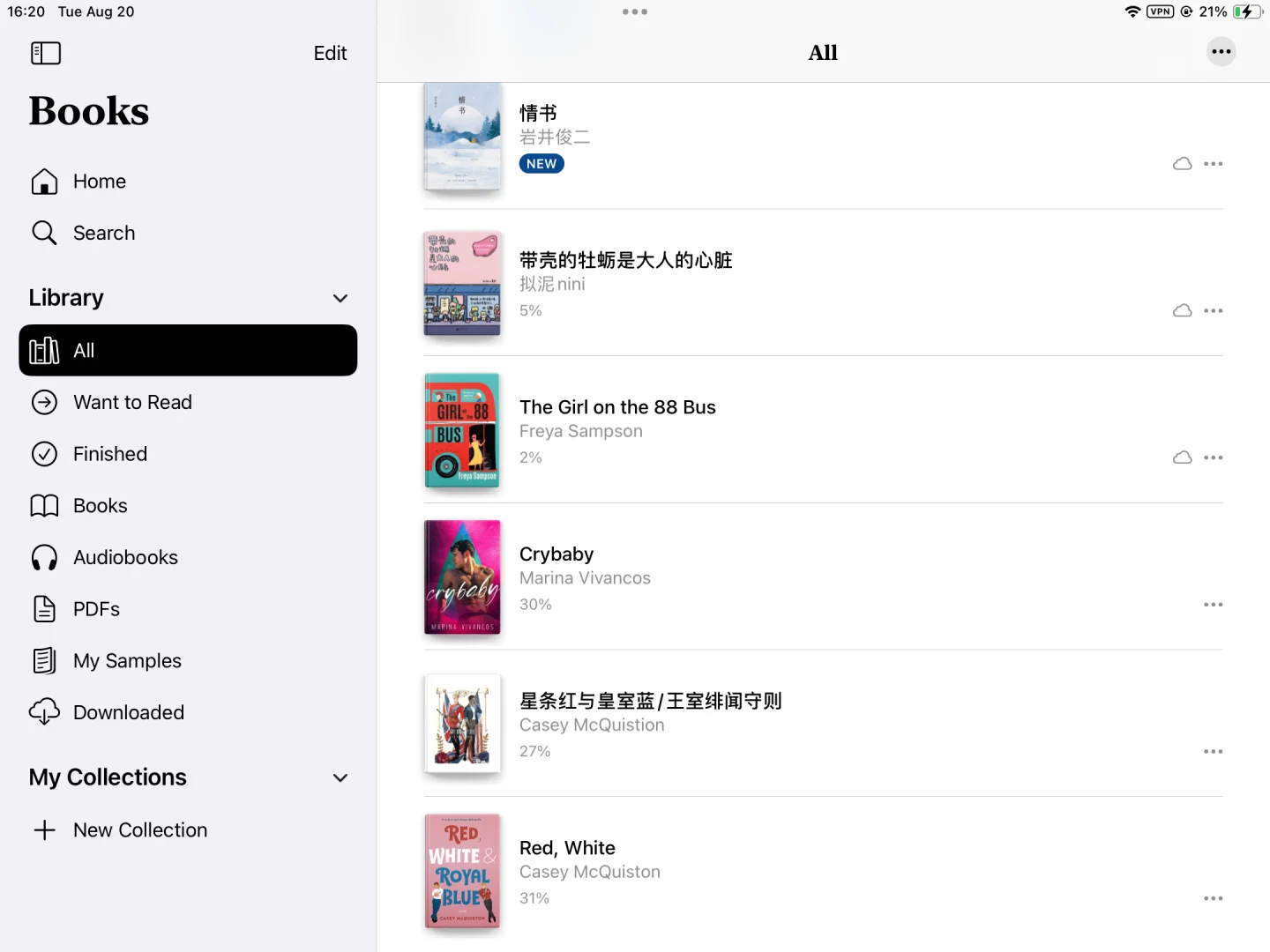The height and width of the screenshot is (952, 1270).
Task: Create a New Collection
Action: [x=139, y=830]
